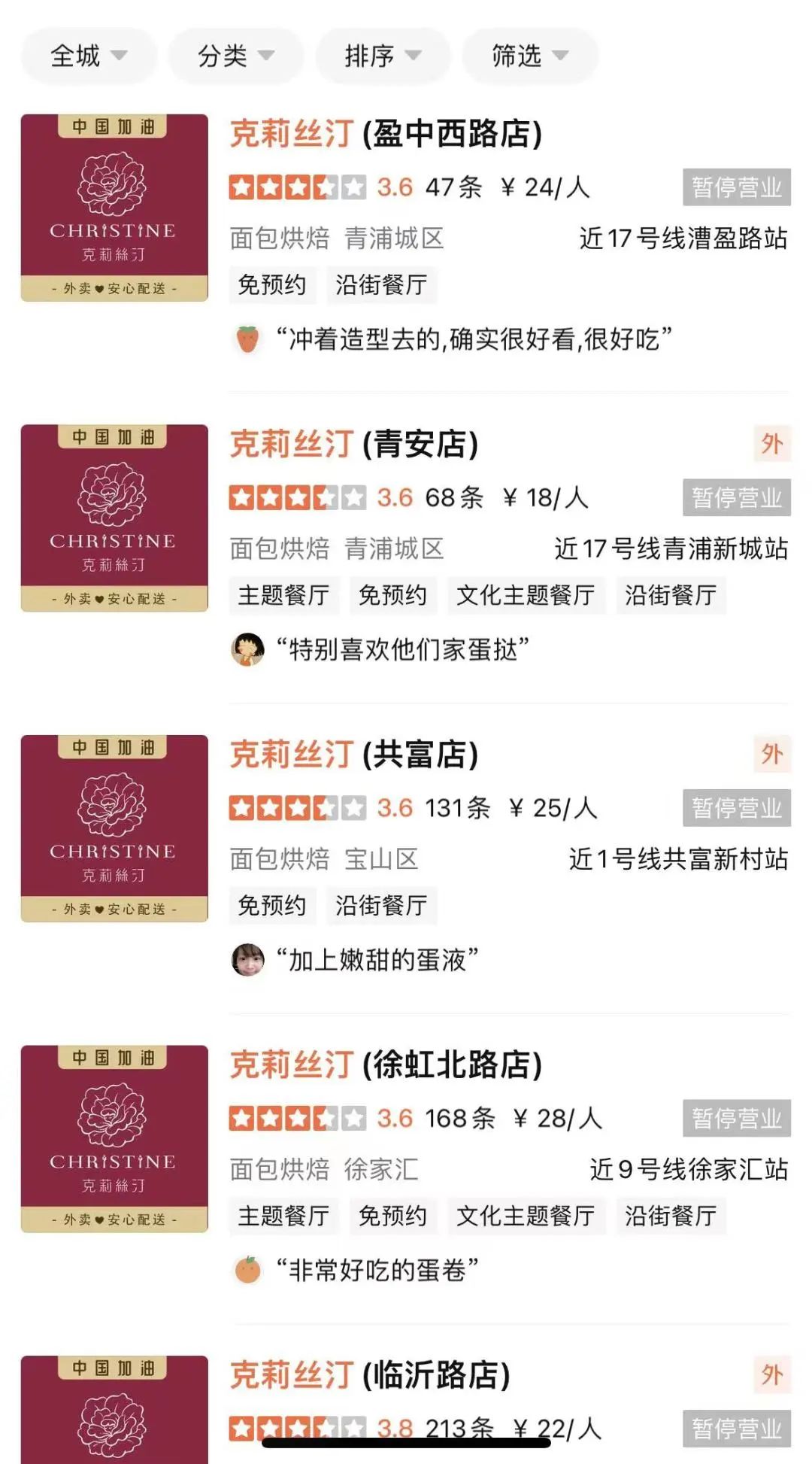Image resolution: width=812 pixels, height=1464 pixels.
Task: Click the 暂停营业 badge on 徐虹北路店
Action: point(736,1119)
